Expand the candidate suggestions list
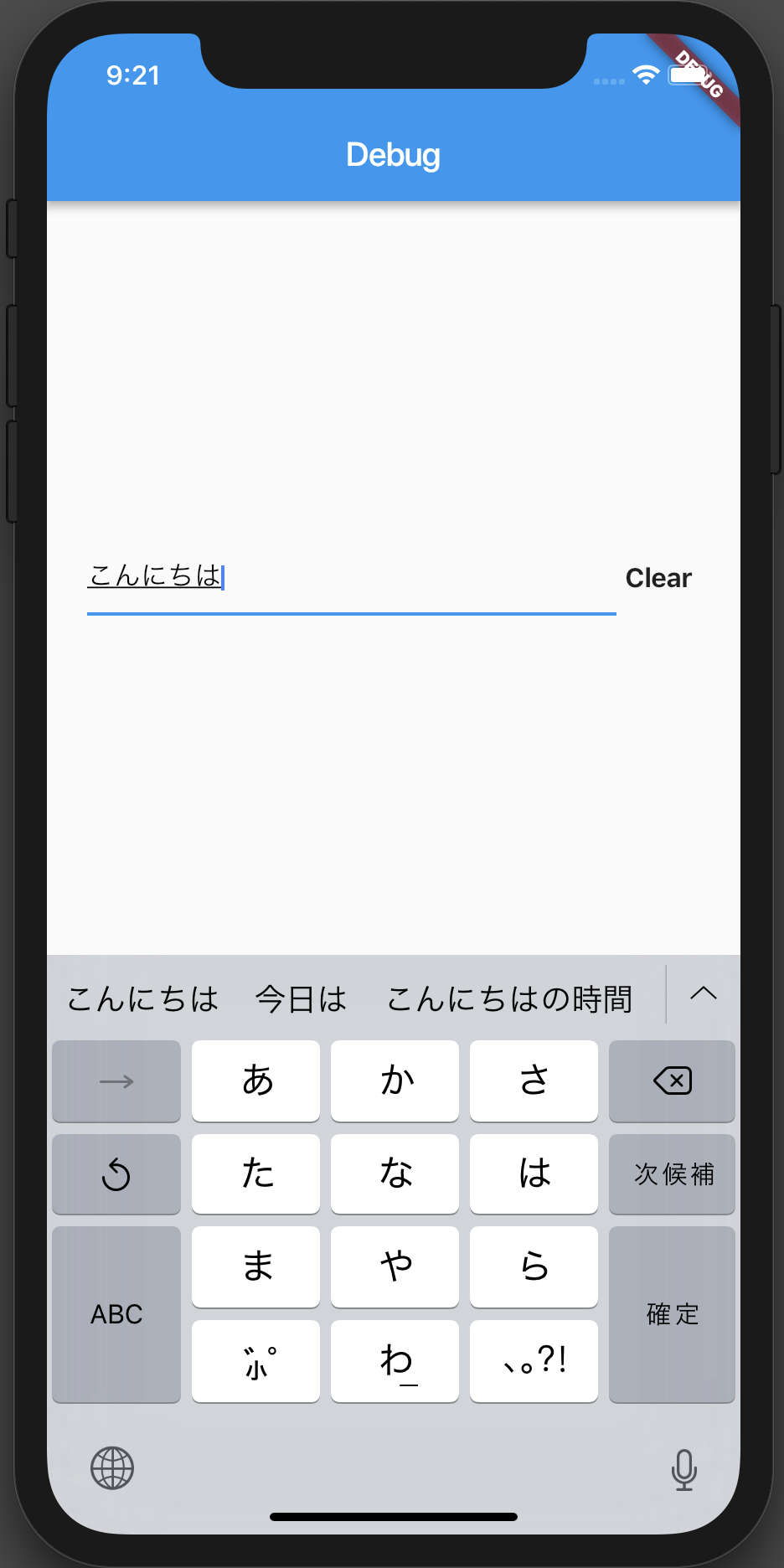 coord(703,994)
